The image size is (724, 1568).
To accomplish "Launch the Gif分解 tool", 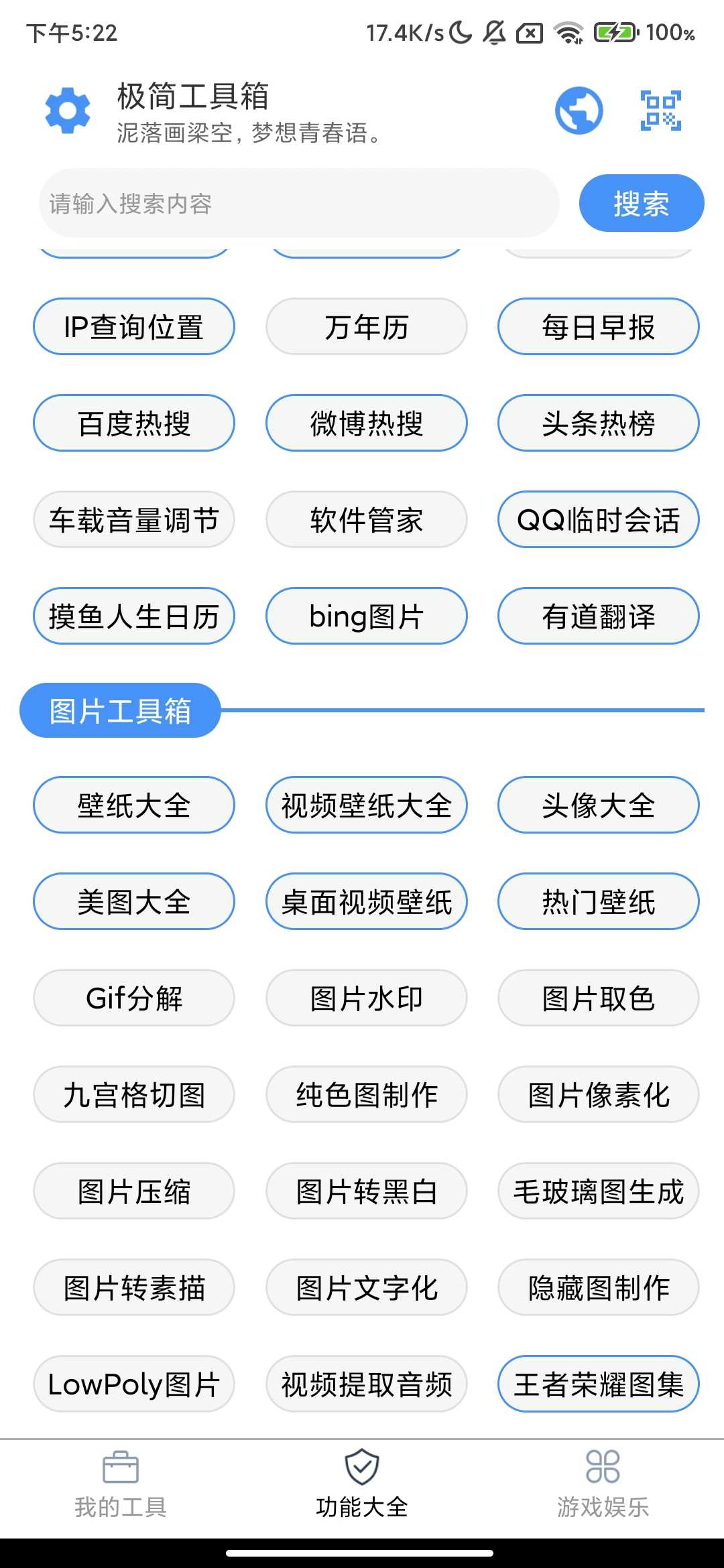I will coord(134,998).
